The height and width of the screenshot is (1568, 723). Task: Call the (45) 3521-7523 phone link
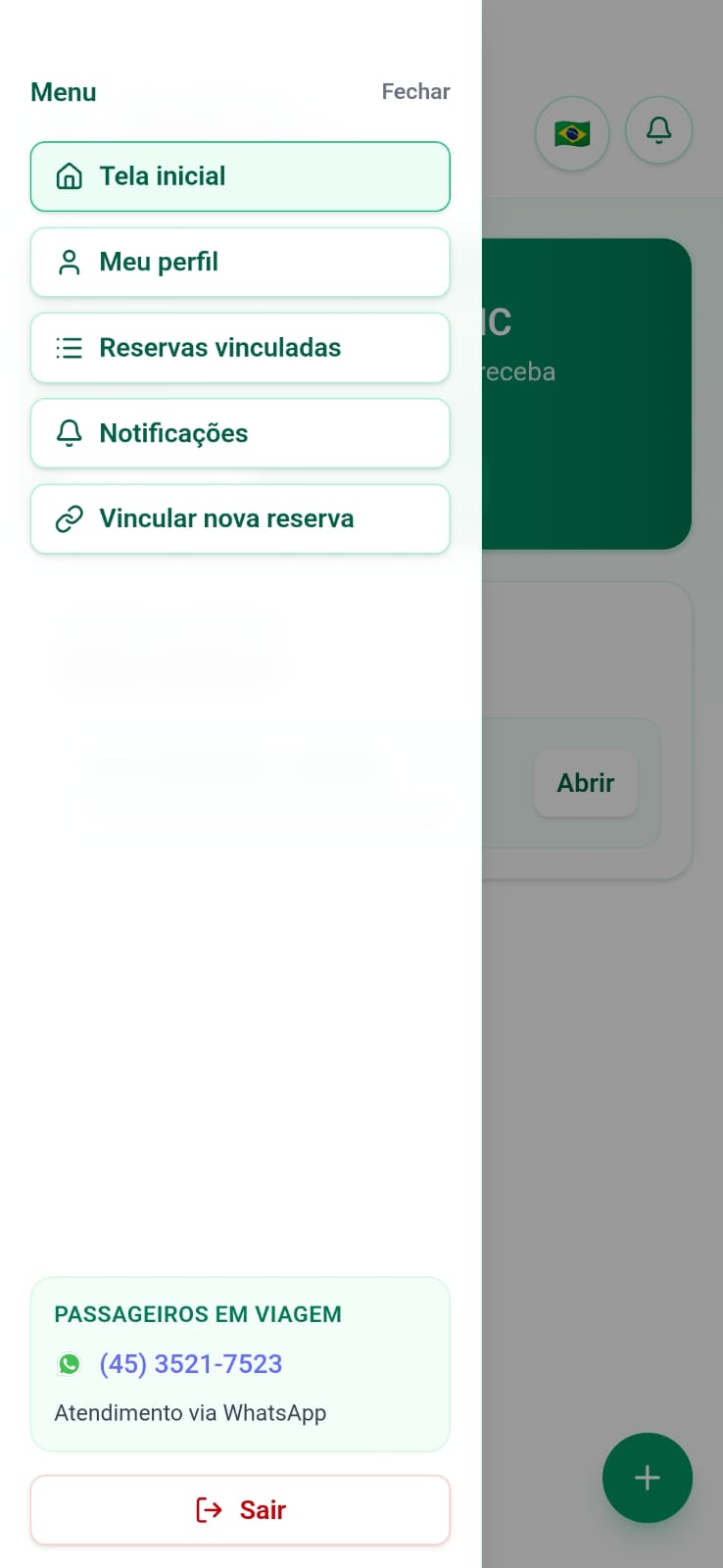pos(190,1363)
